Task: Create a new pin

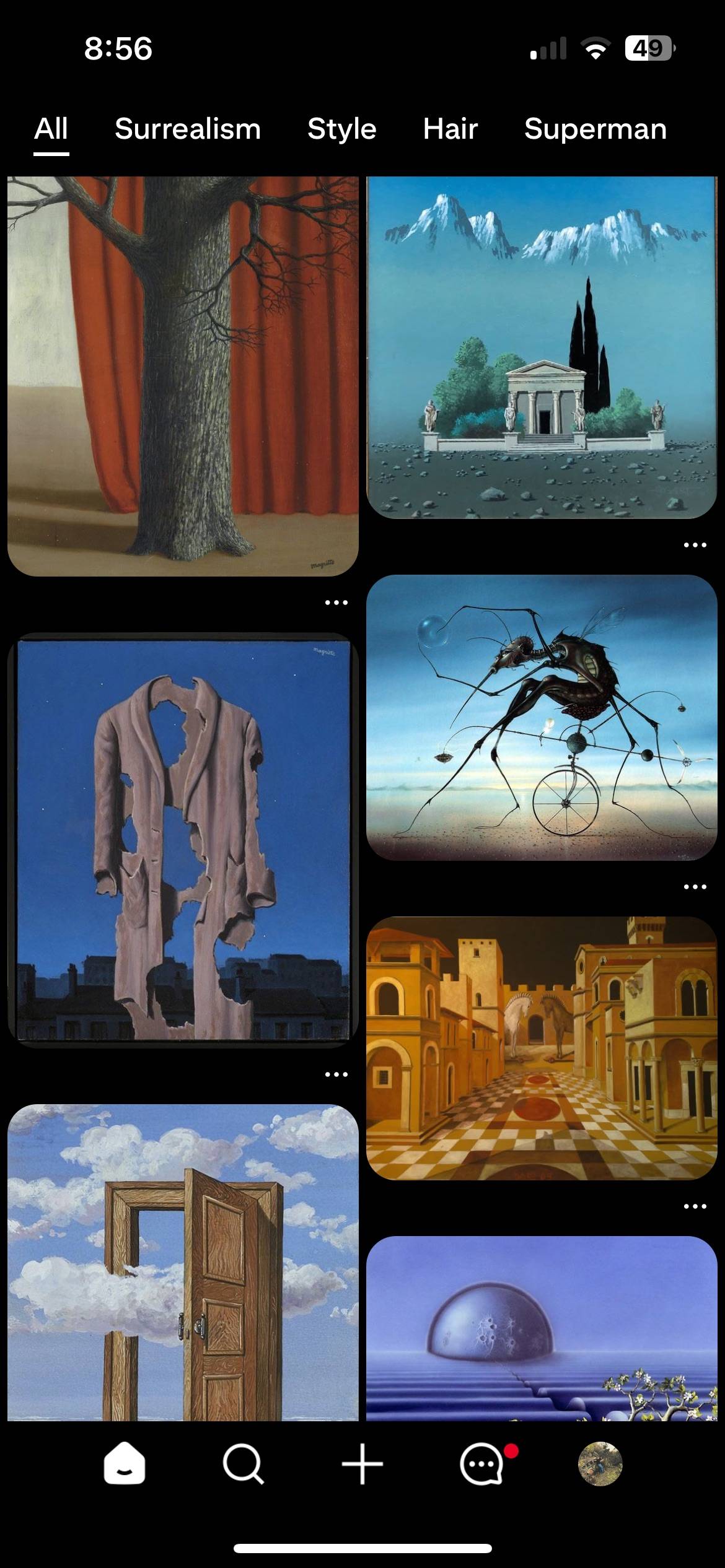Action: [x=362, y=1464]
